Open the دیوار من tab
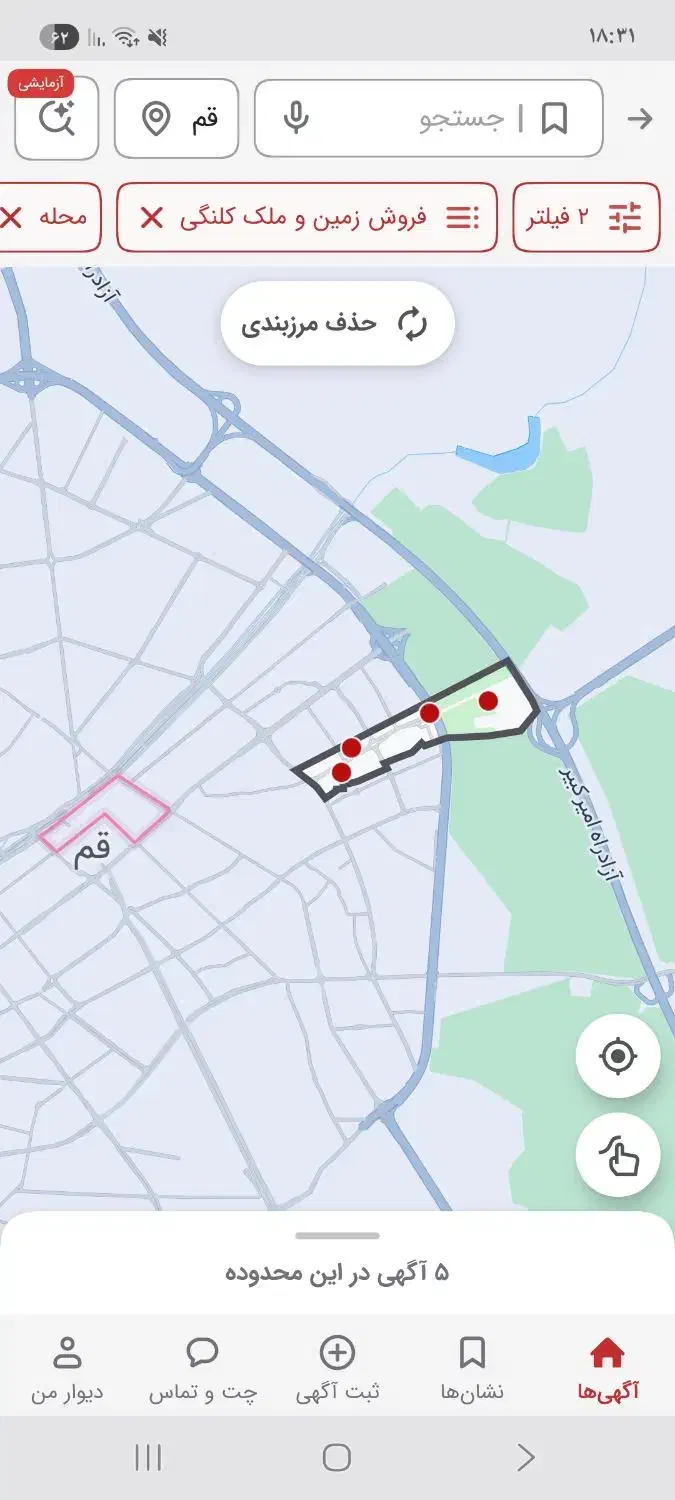The height and width of the screenshot is (1500, 675). (67, 1369)
